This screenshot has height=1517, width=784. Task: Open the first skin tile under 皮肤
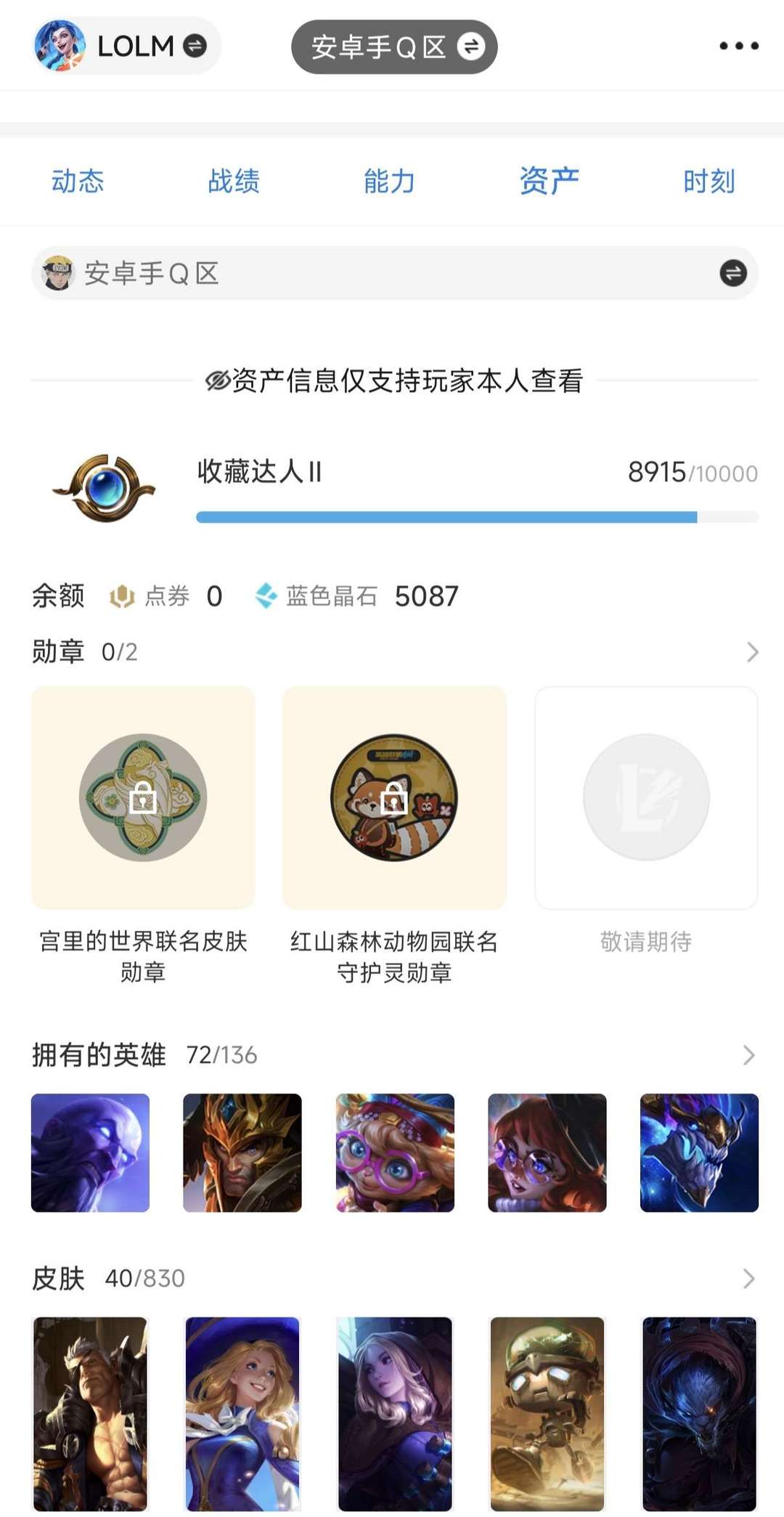[x=90, y=1412]
